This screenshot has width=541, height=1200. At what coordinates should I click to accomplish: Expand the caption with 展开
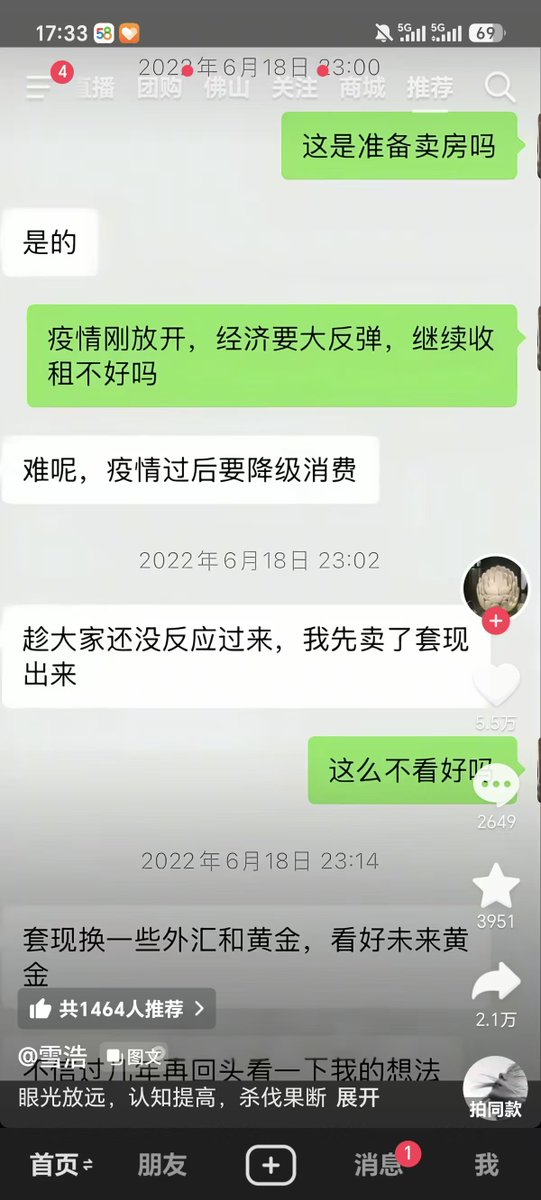[x=358, y=1097]
